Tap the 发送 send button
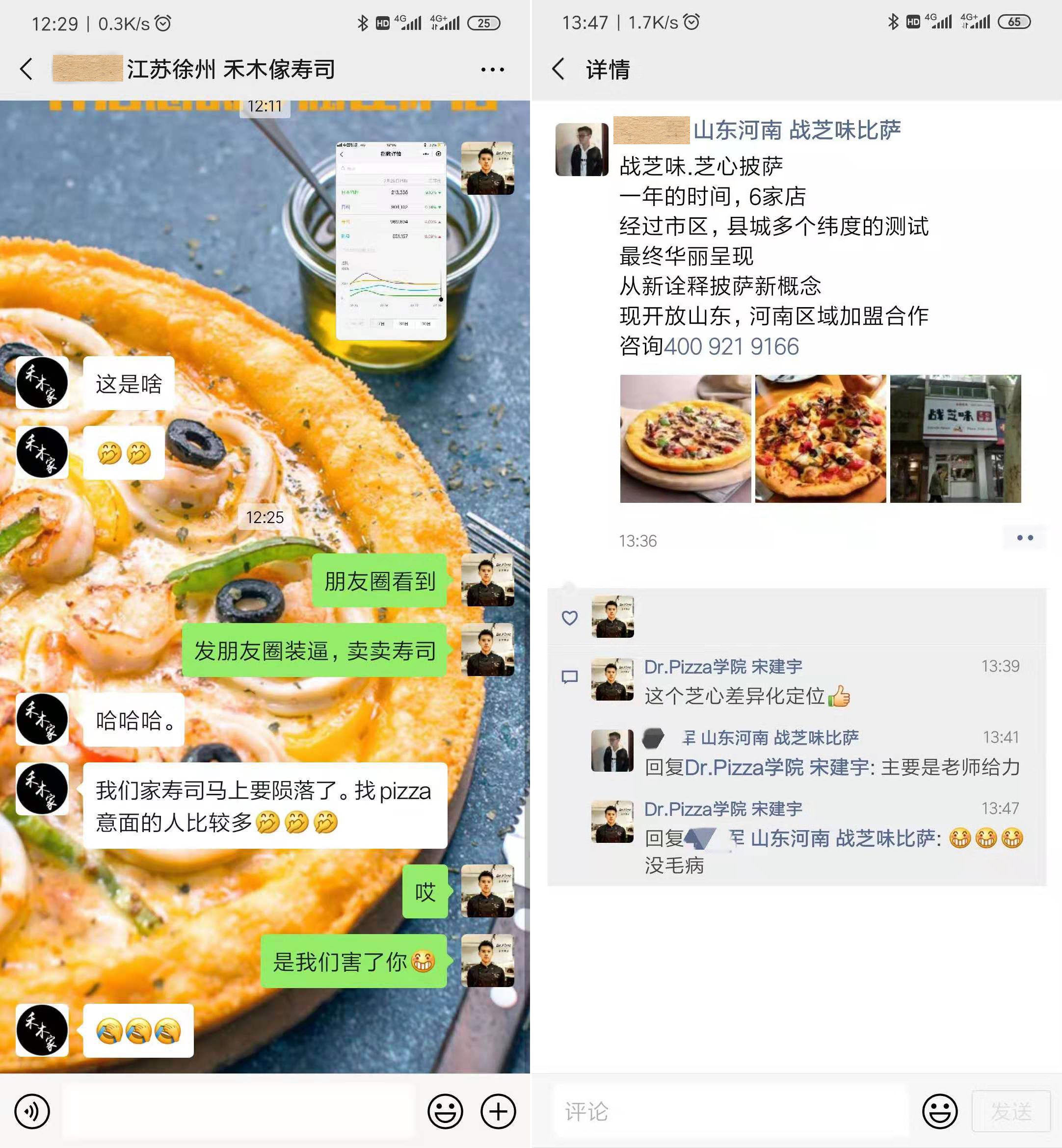Screen dimensions: 1062x1148 pyautogui.click(x=1011, y=1111)
